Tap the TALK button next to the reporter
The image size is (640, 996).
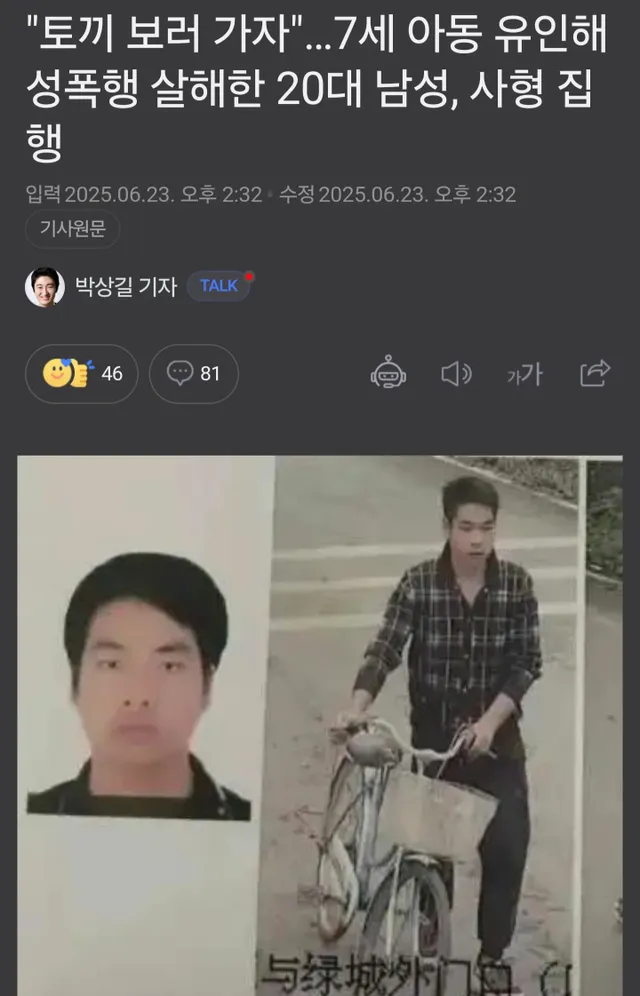tap(219, 286)
